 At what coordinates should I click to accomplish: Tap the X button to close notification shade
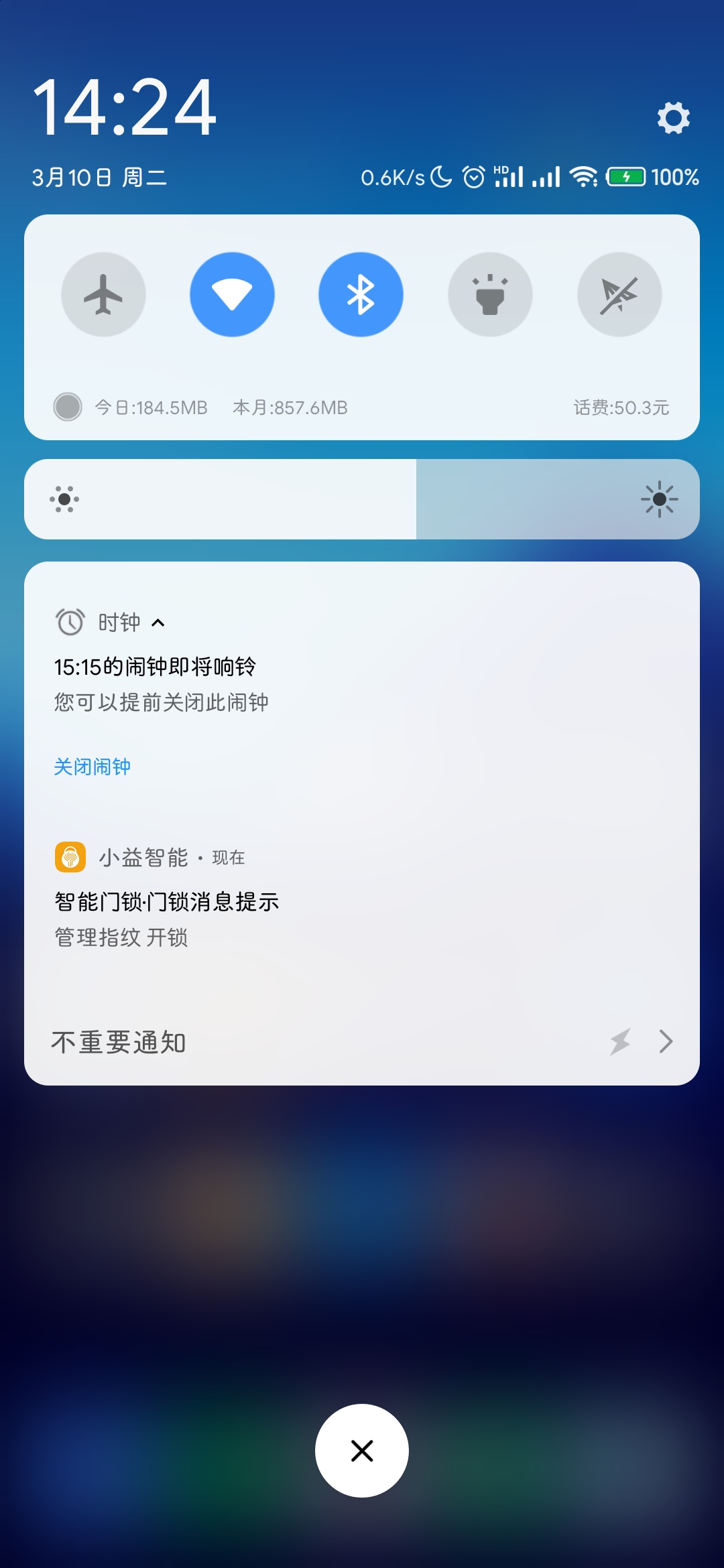[x=361, y=1450]
